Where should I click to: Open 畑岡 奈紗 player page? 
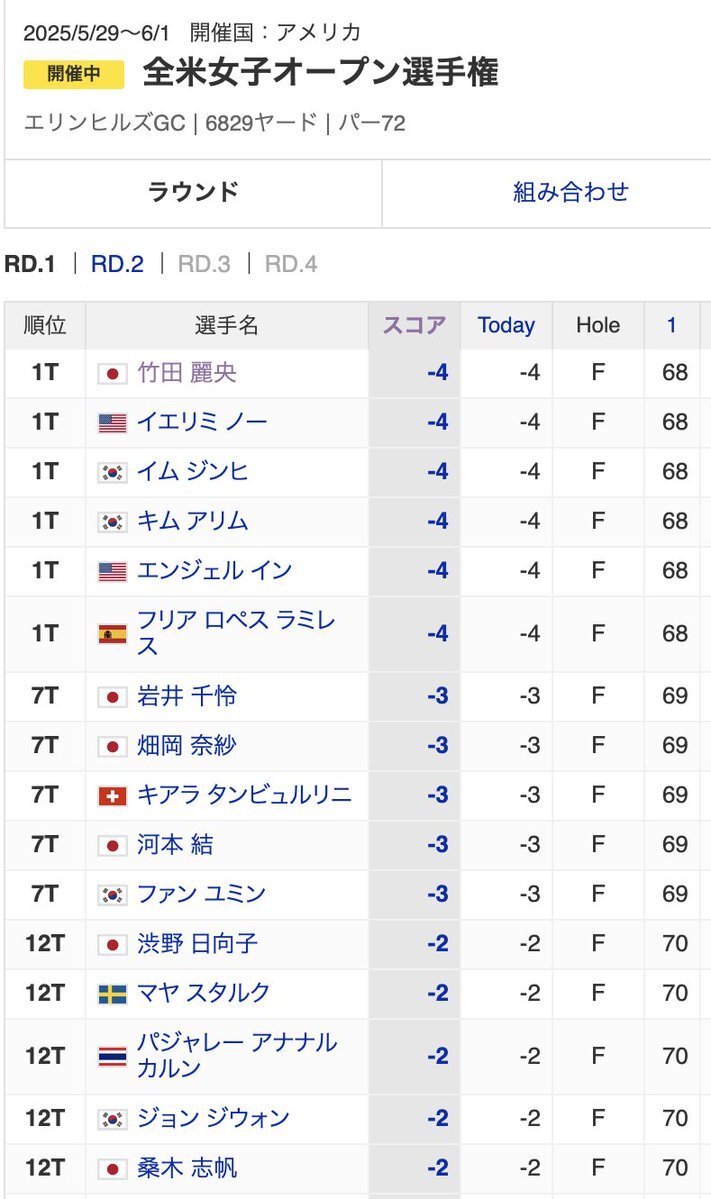click(x=187, y=746)
